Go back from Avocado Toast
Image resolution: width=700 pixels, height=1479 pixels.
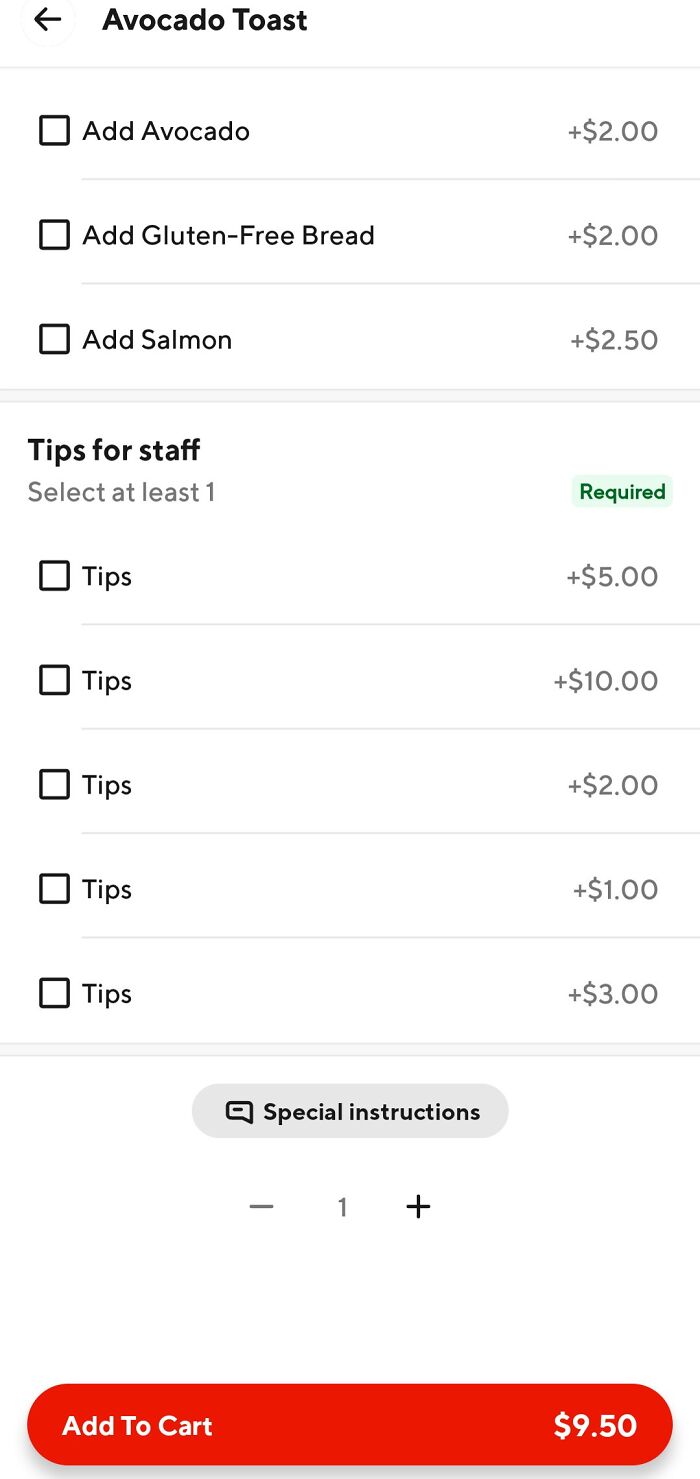[x=47, y=20]
